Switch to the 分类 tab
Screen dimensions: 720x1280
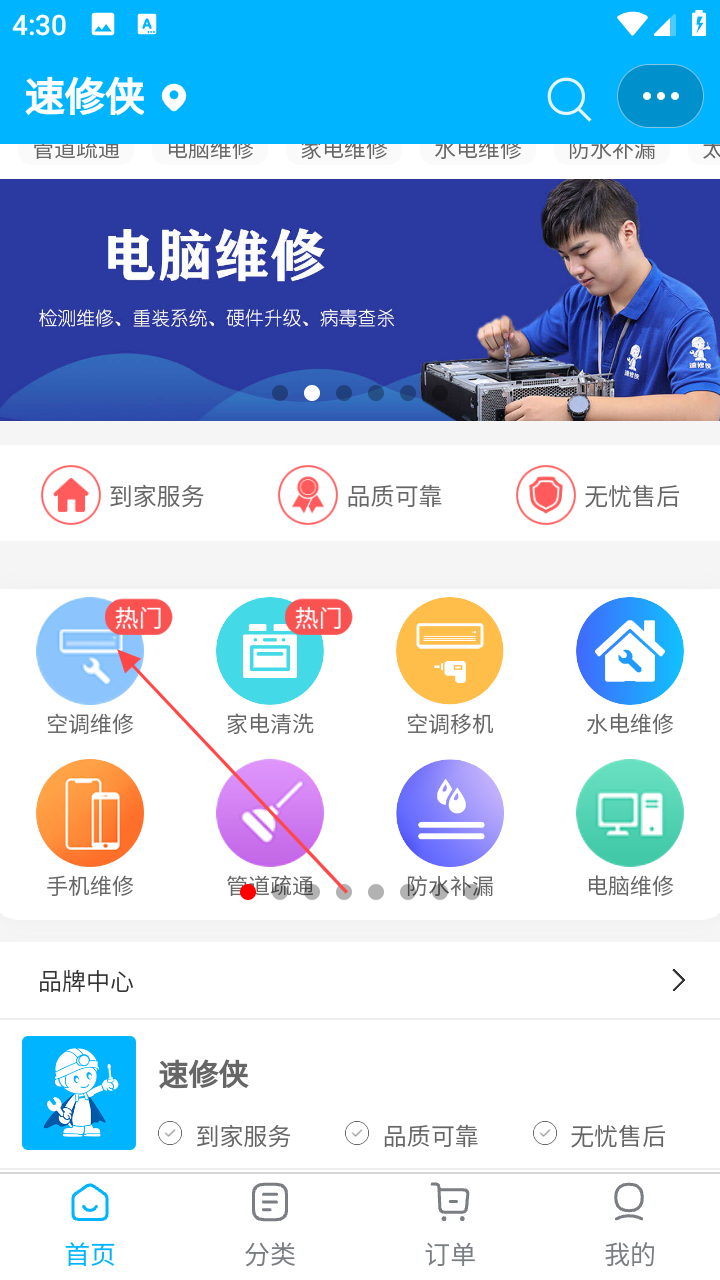pos(270,1225)
